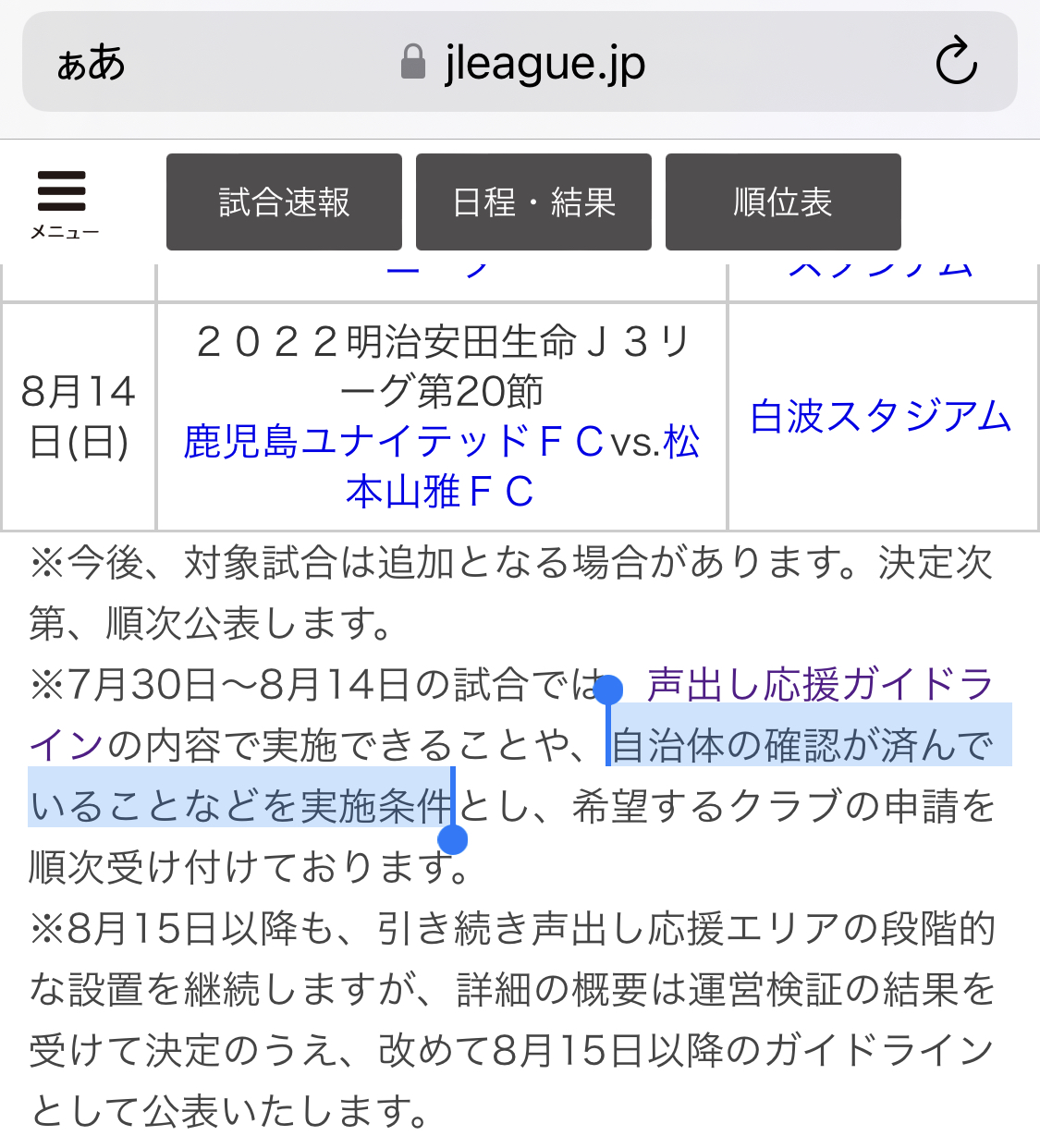1040x1148 pixels.
Task: Open 鹿児島ユナイテッドFC vs. 松本山雅FC match link
Action: coord(441,466)
